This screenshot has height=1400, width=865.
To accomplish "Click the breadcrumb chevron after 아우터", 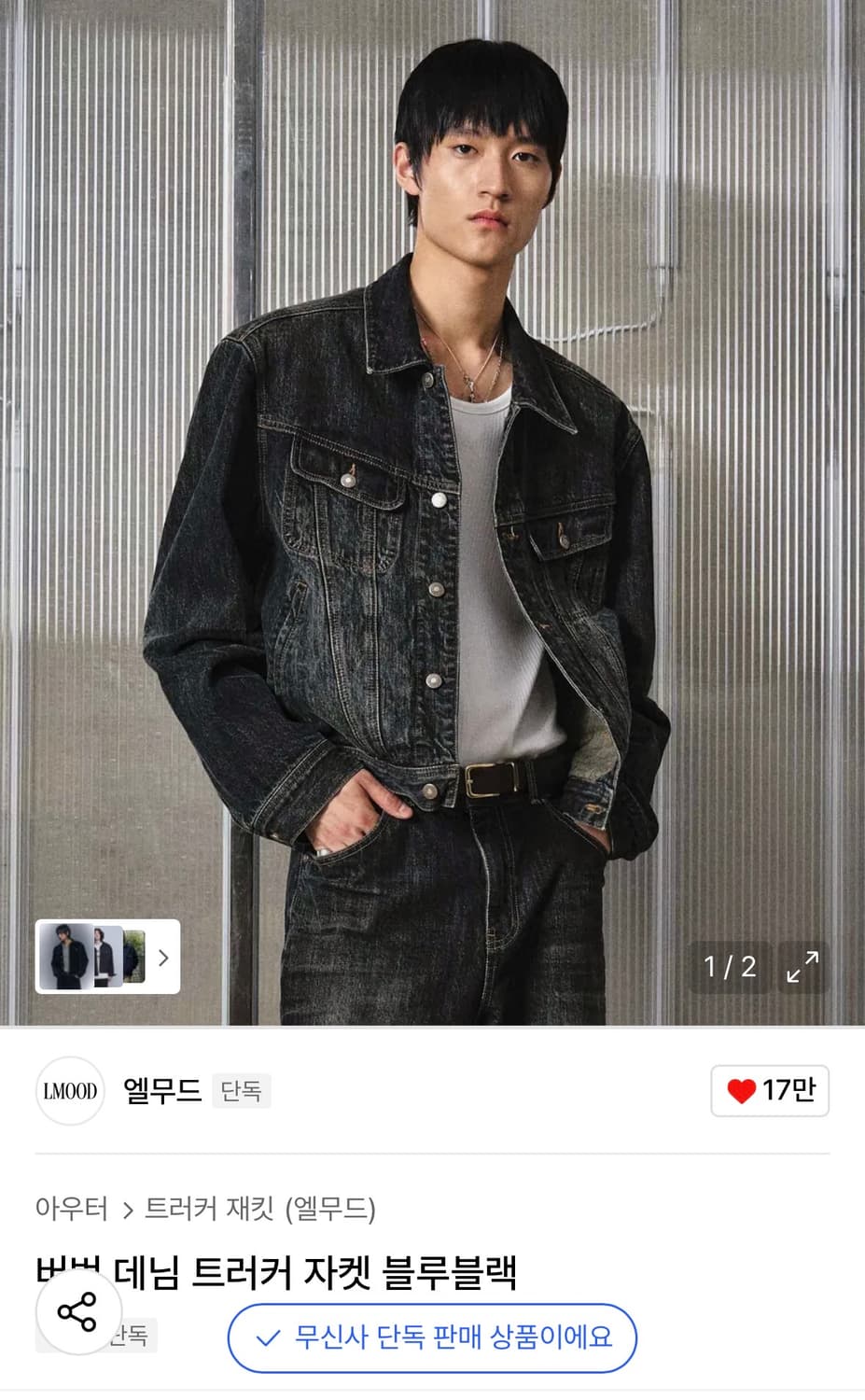I will pos(126,1210).
